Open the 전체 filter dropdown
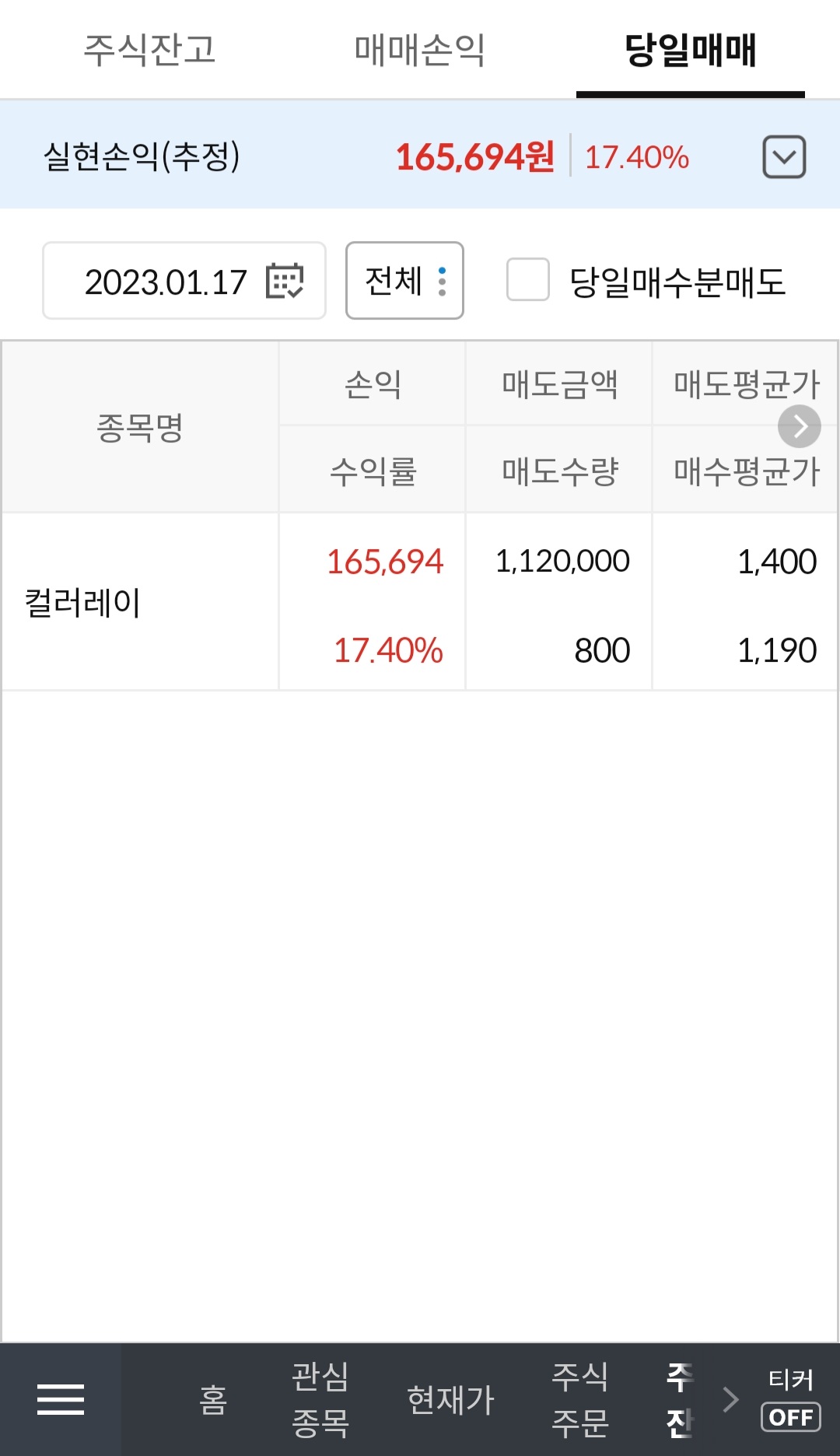 (x=404, y=281)
